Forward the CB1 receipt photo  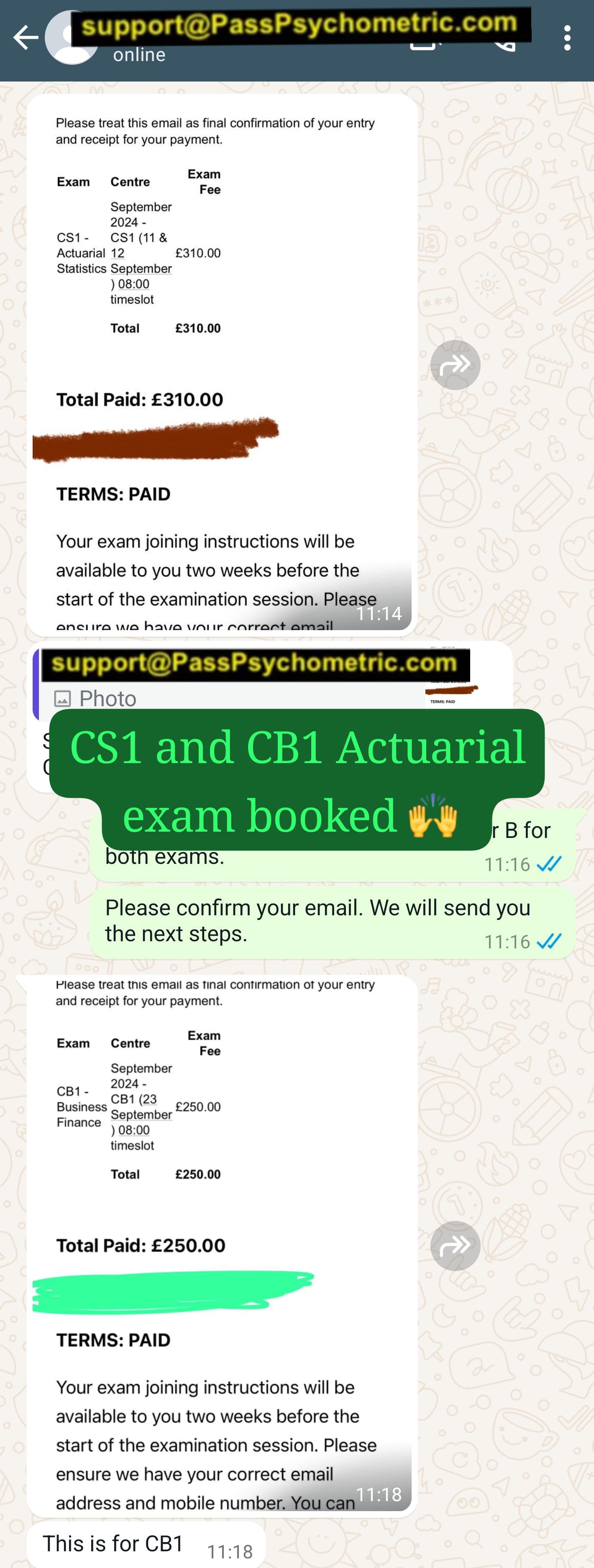[x=454, y=1245]
